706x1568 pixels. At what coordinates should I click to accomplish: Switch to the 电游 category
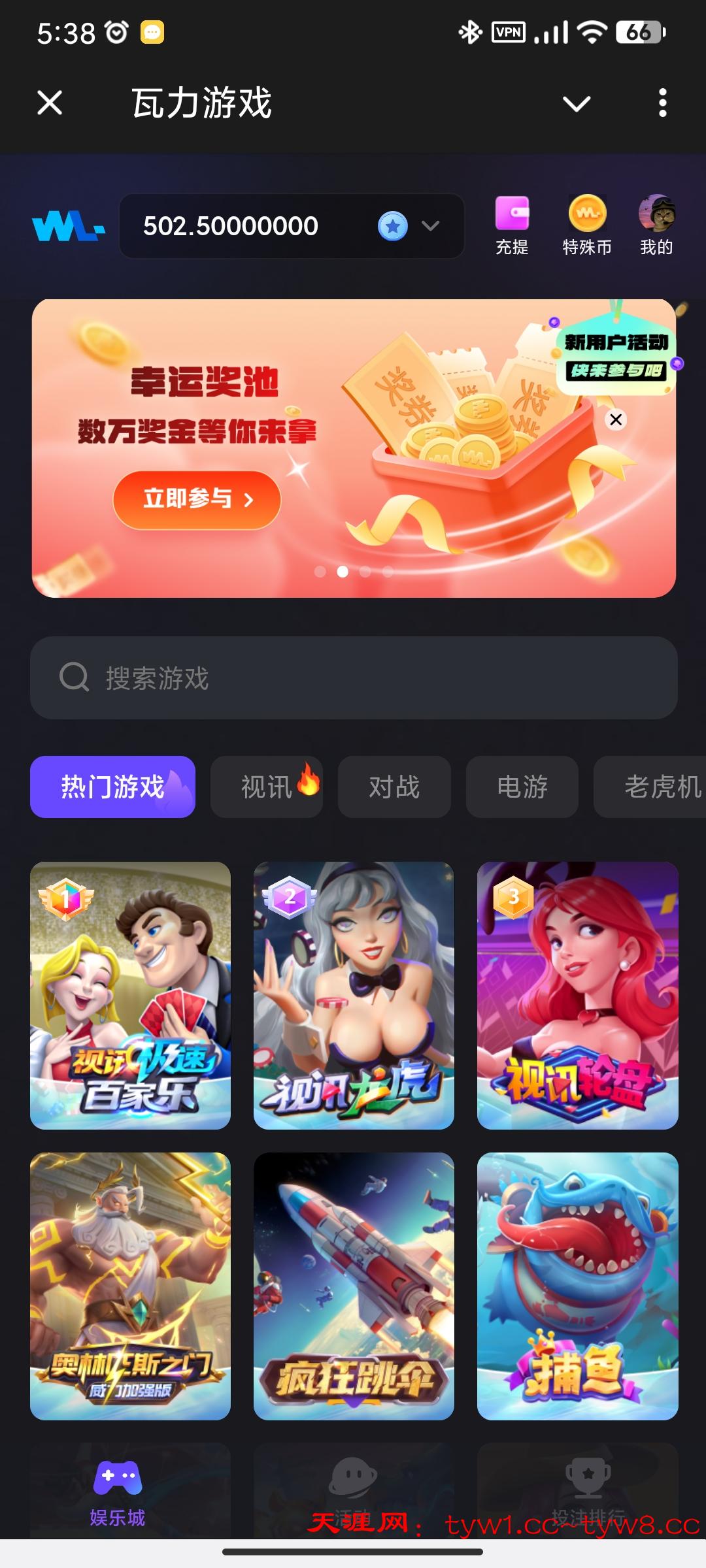tap(522, 787)
